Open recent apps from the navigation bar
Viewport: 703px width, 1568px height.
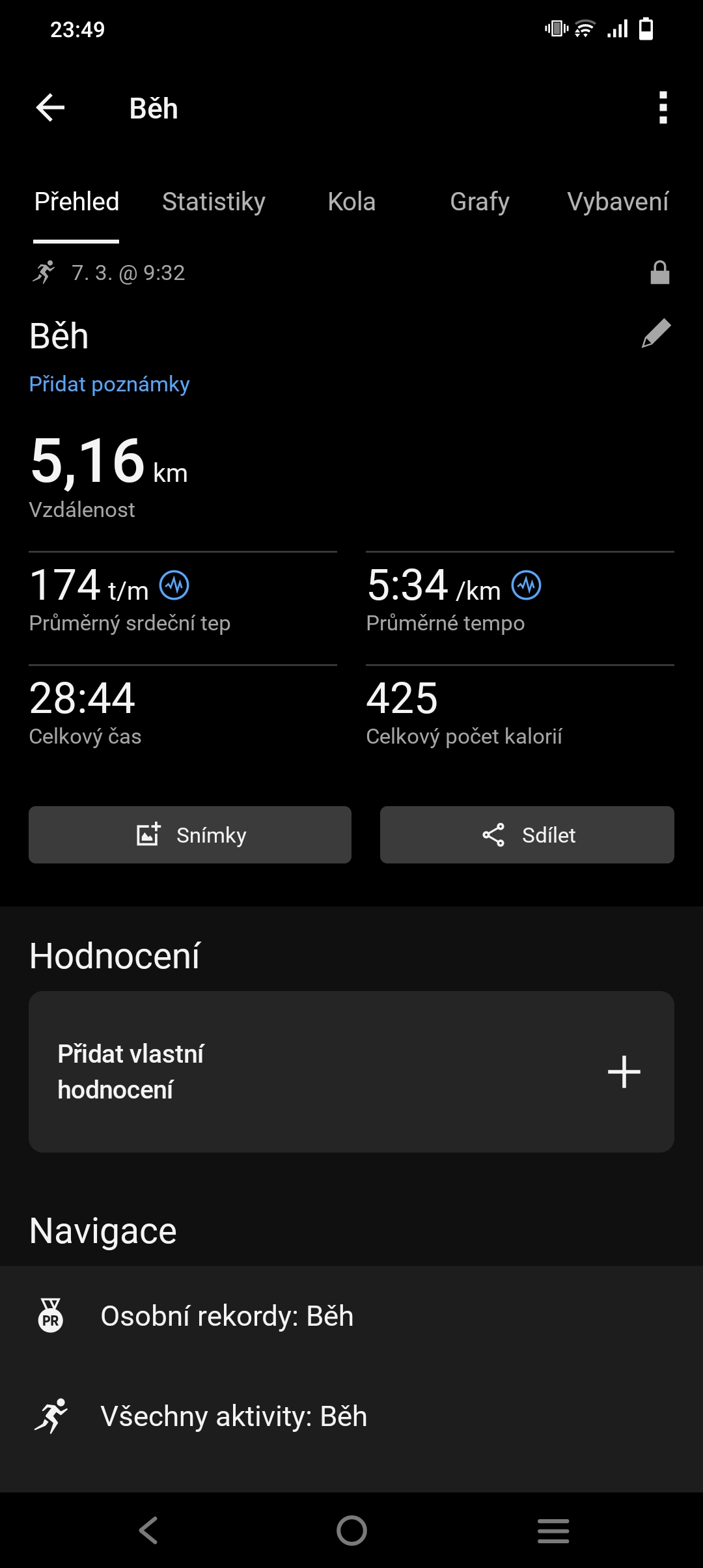553,1530
